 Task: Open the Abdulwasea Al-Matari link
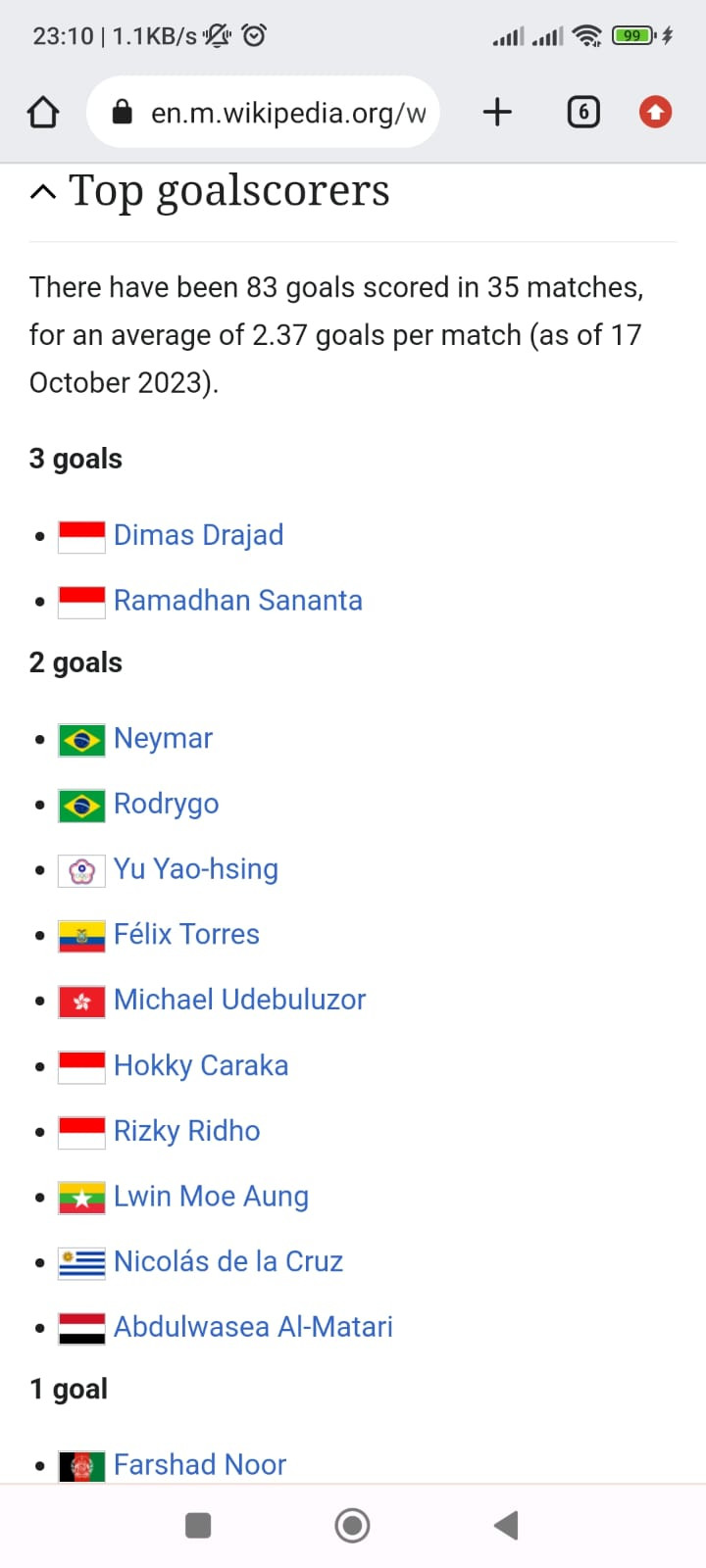(x=253, y=1327)
